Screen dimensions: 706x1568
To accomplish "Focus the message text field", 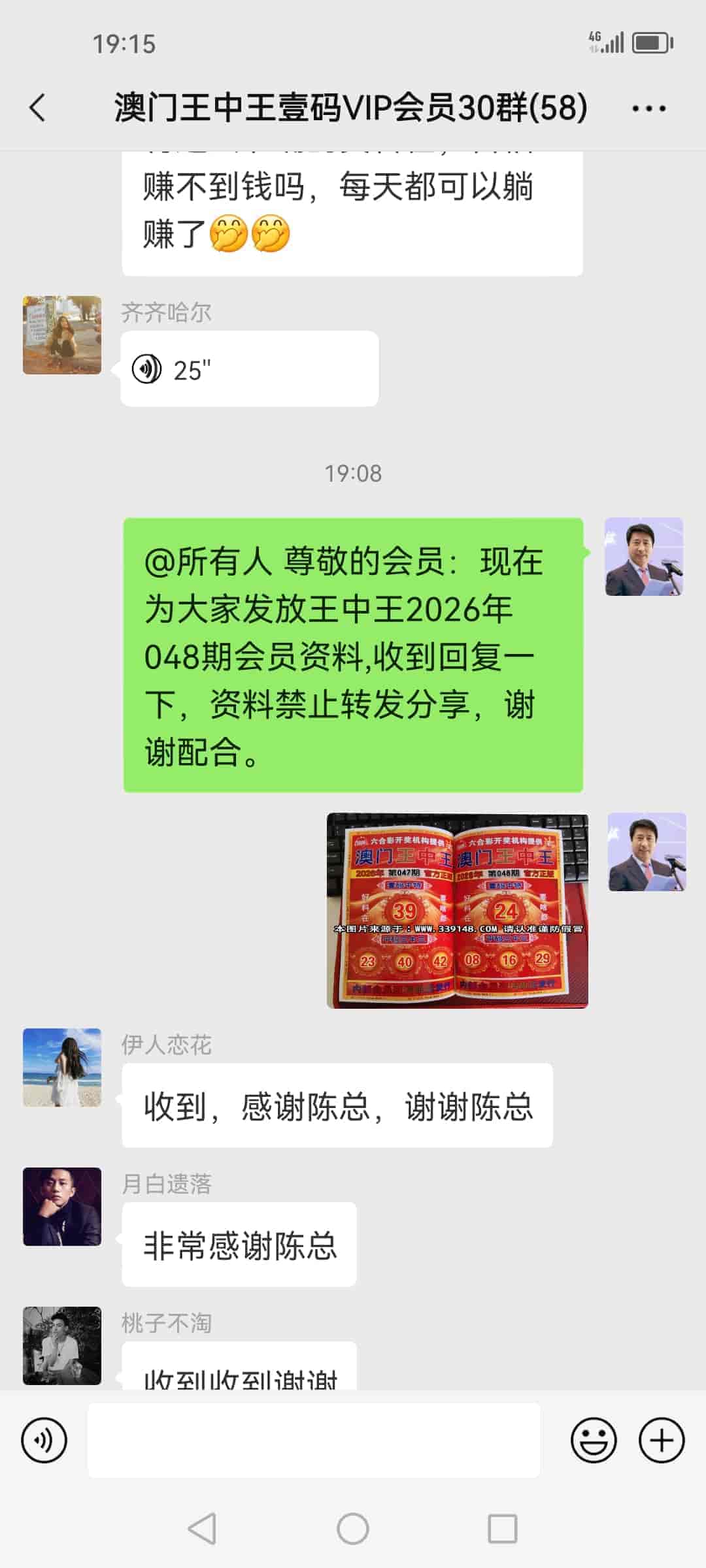I will (x=314, y=1440).
